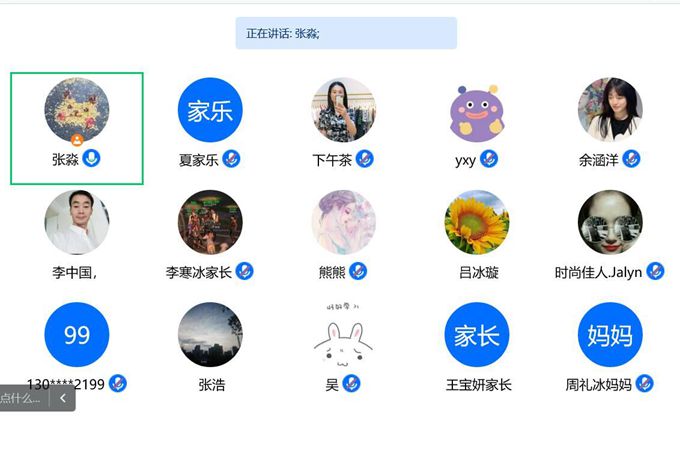The width and height of the screenshot is (680, 450).
Task: Tap the say-something chat input box
Action: click(x=22, y=398)
